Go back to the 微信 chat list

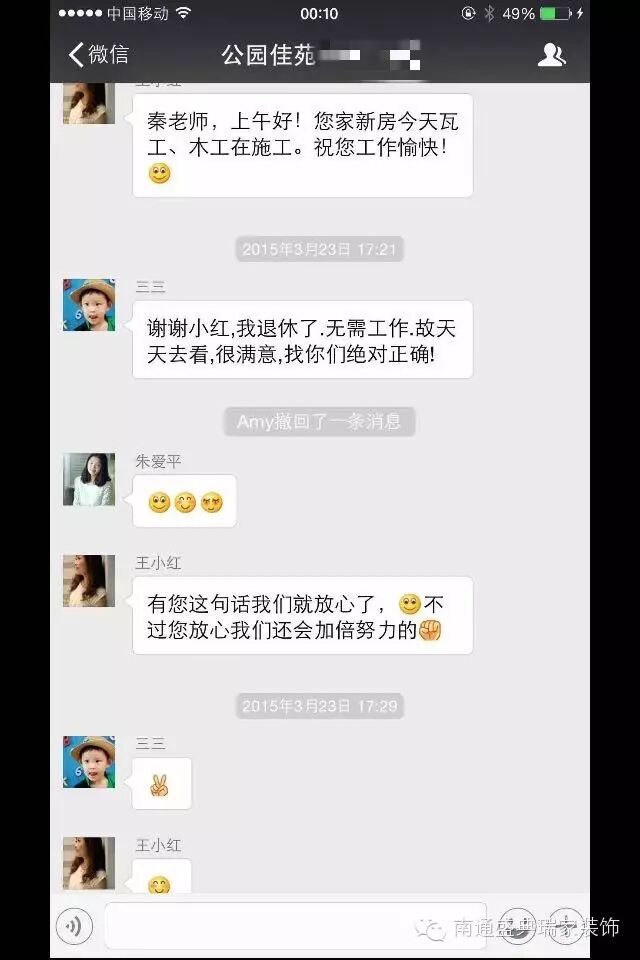point(98,55)
